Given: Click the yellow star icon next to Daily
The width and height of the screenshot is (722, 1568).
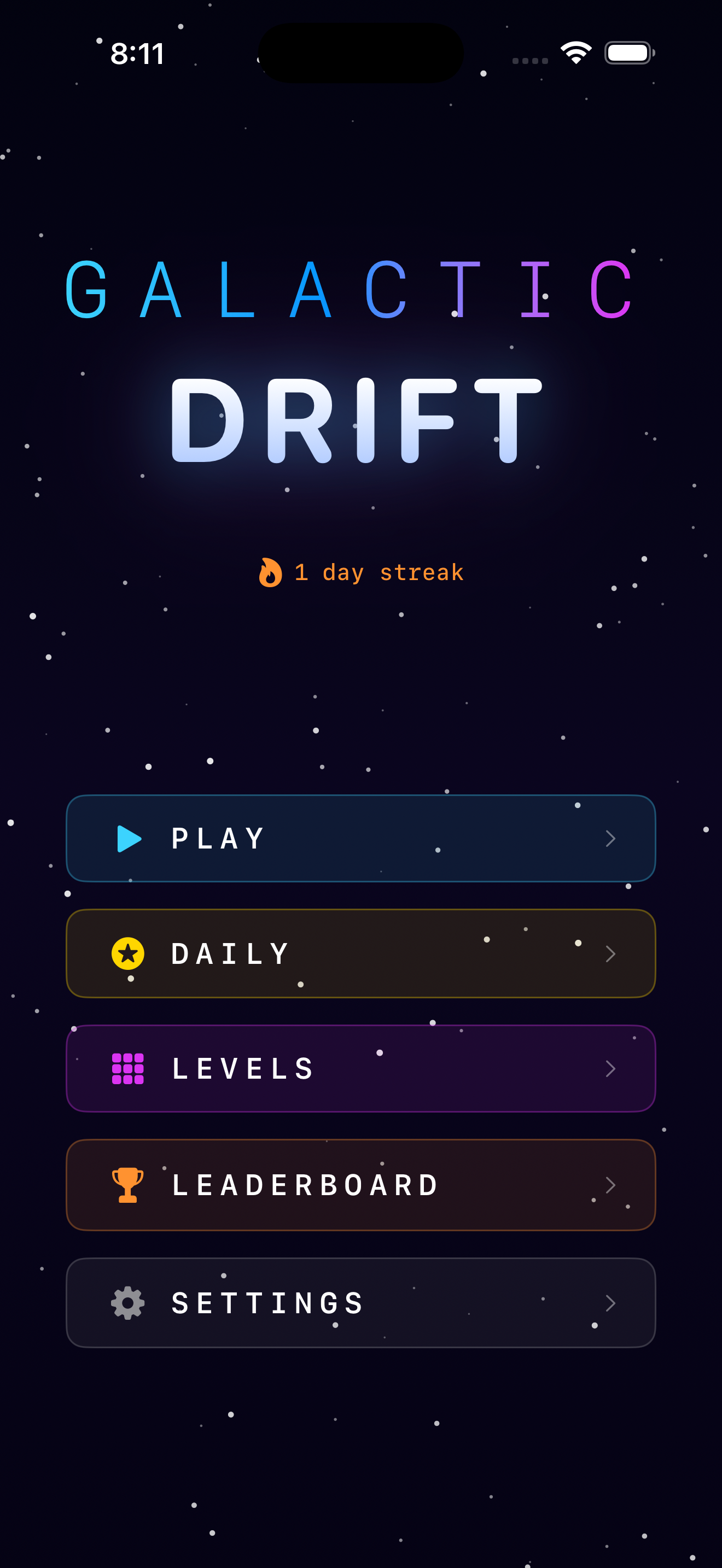Looking at the screenshot, I should (127, 953).
